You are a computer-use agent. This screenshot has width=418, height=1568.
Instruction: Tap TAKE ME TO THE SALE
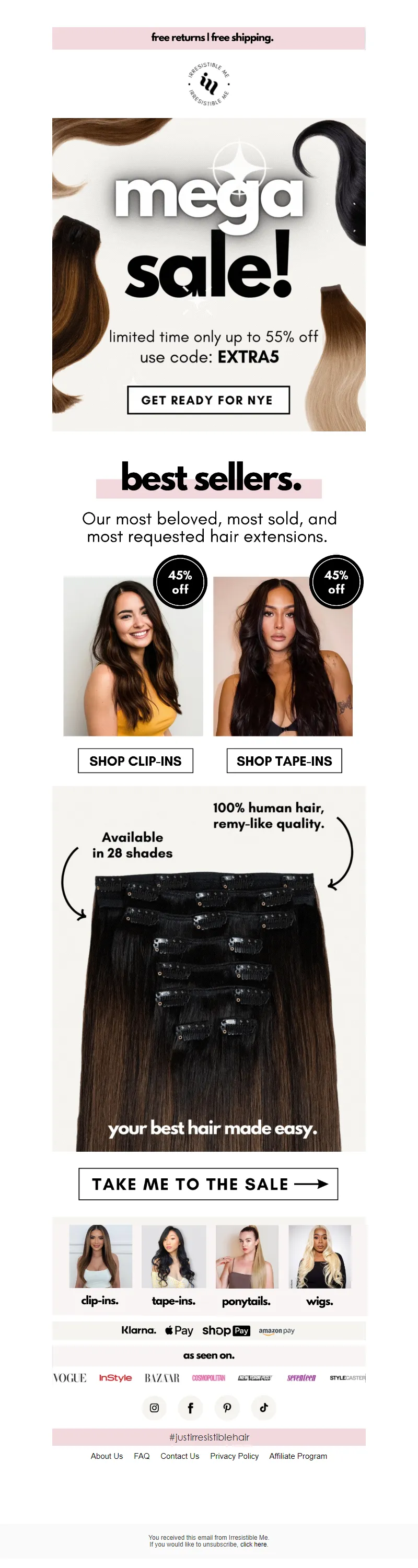click(x=208, y=1184)
